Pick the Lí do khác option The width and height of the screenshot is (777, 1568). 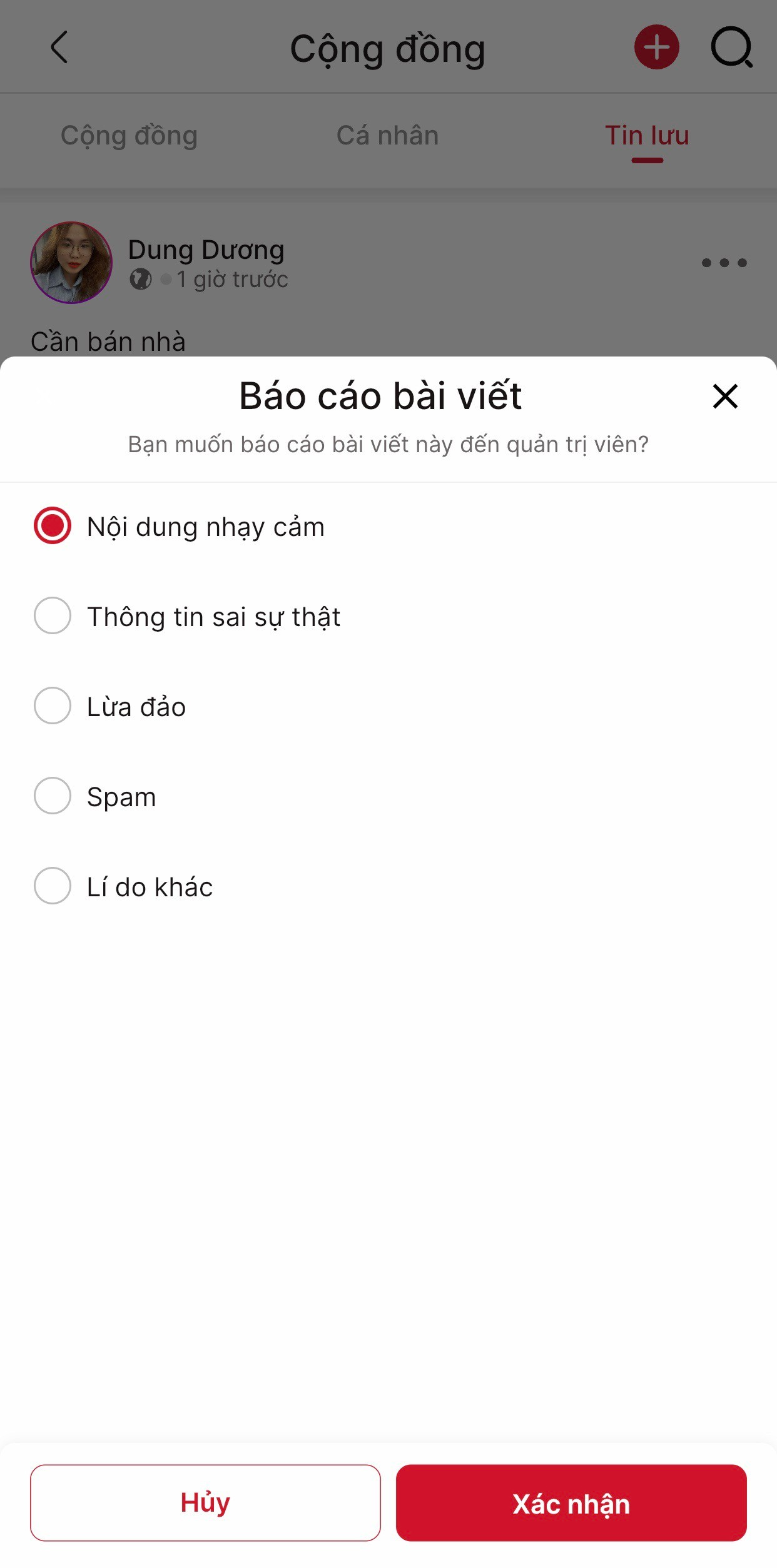[53, 886]
